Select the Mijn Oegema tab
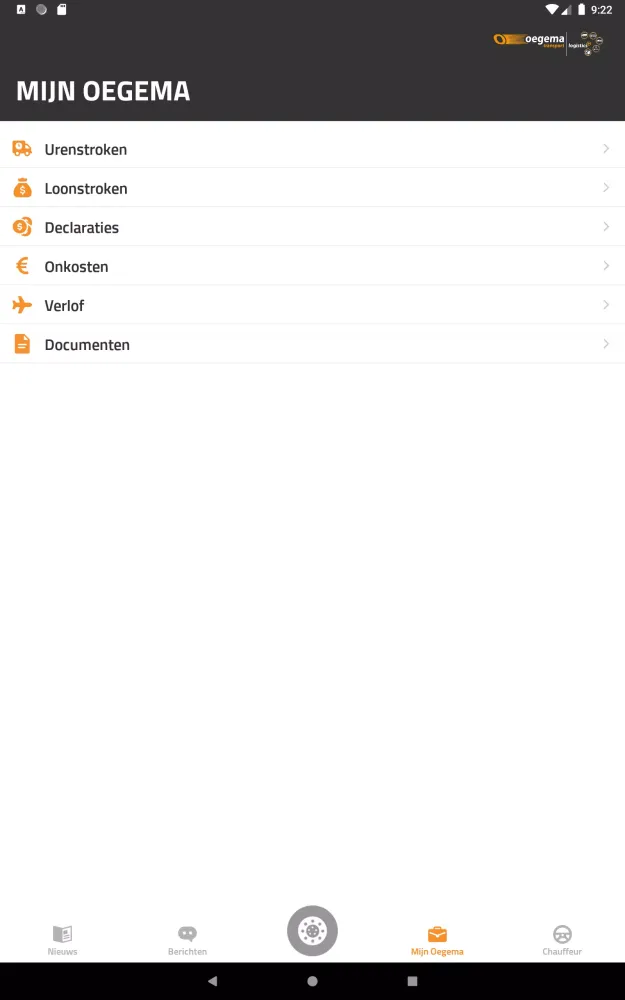Image resolution: width=625 pixels, height=1000 pixels. (x=437, y=939)
